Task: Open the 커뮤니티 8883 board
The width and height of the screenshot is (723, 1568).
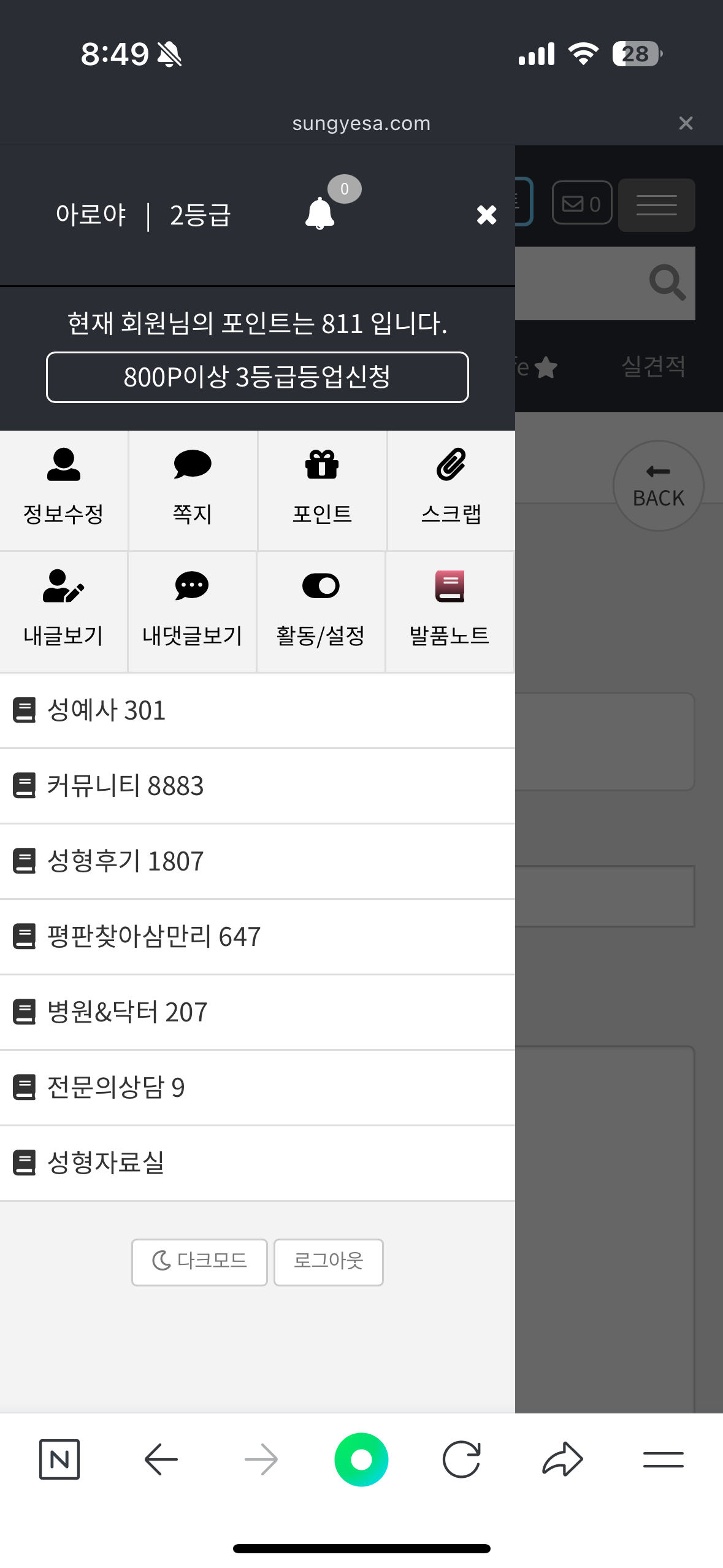Action: click(x=258, y=786)
